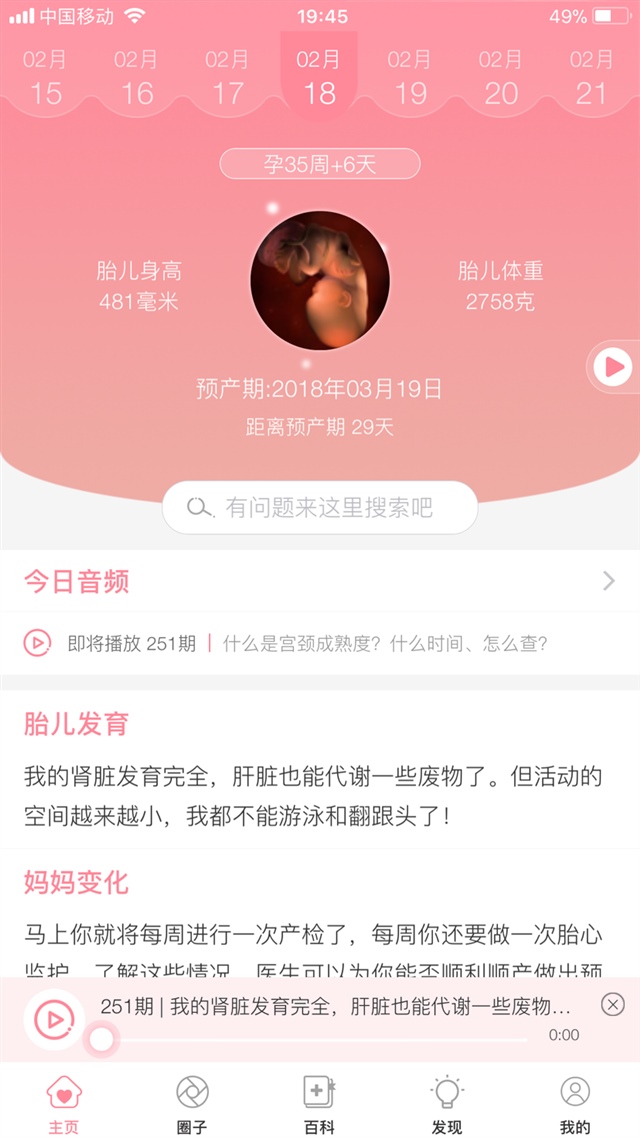Screen dimensions: 640x1138
Task: Open the fetus image in the circle
Action: 320,280
